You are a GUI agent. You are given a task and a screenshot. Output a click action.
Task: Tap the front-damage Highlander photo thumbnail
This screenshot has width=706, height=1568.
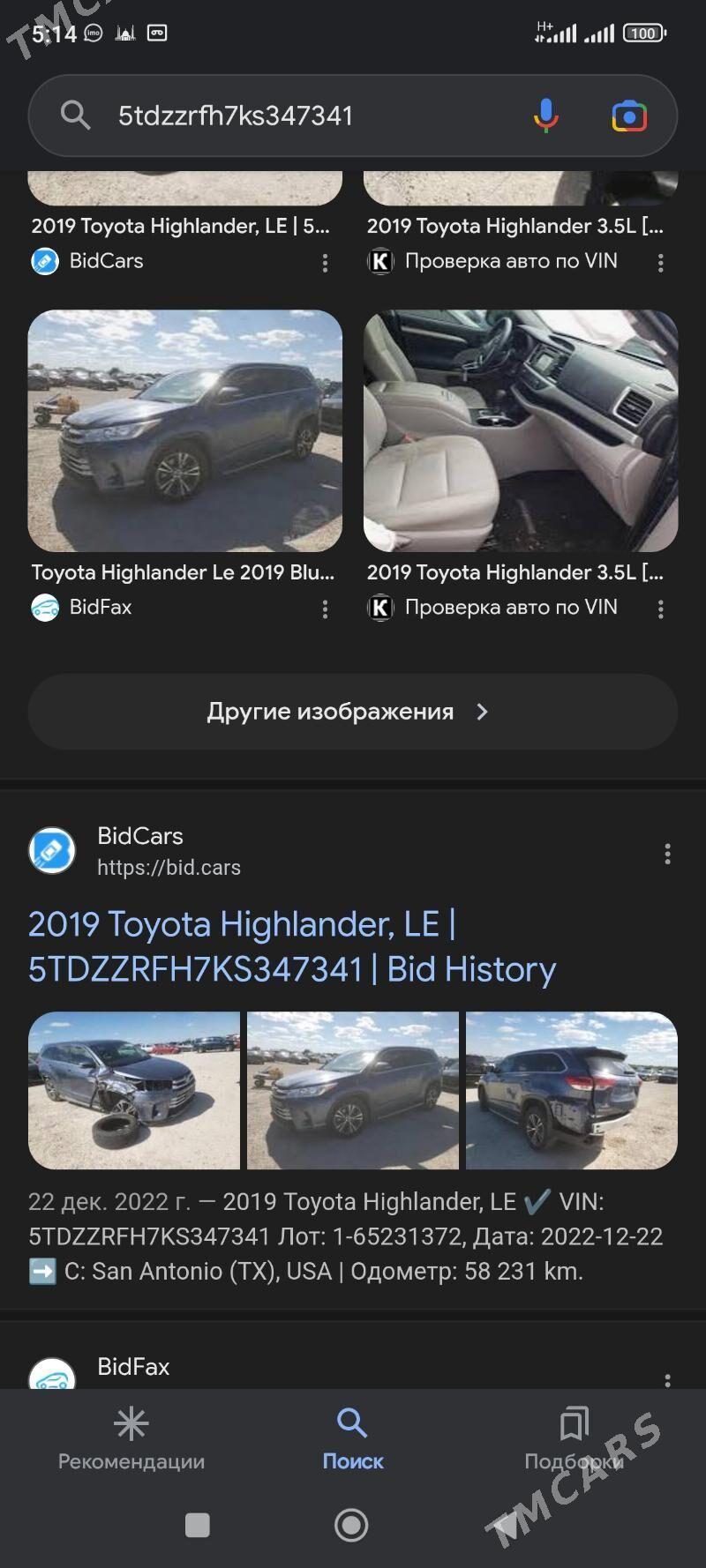[x=133, y=1090]
